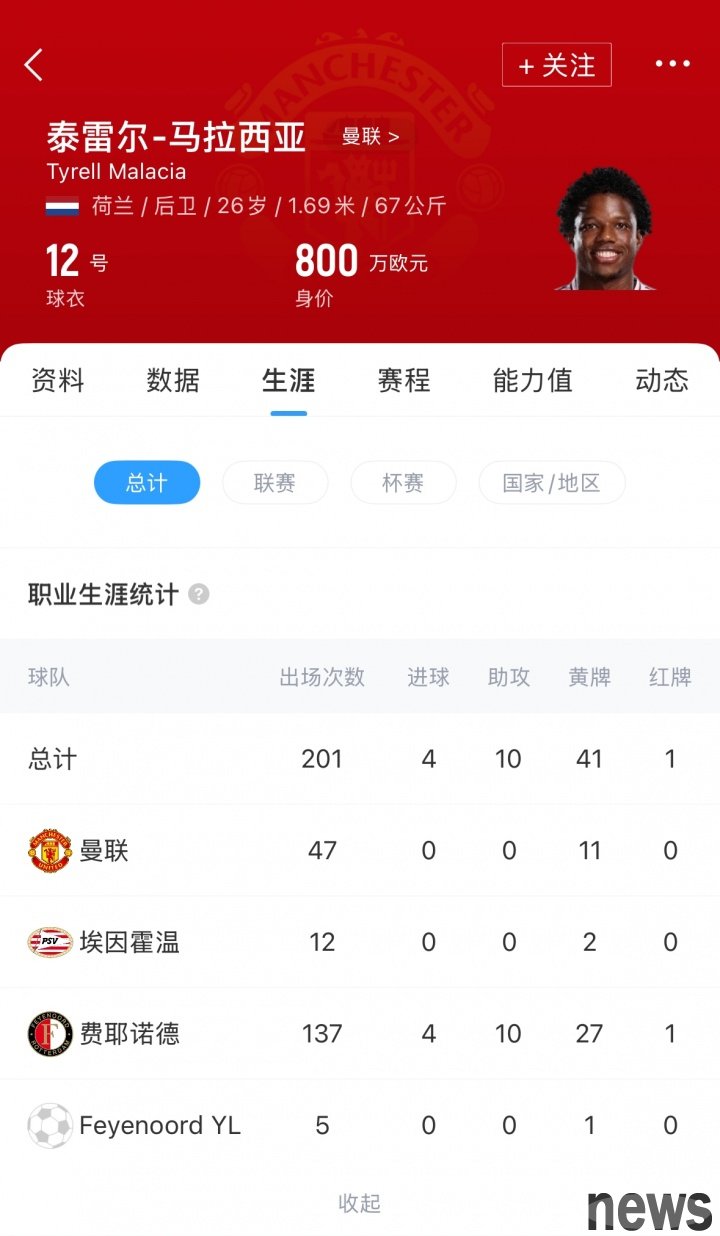
Task: Open the three-dot overflow menu
Action: [x=672, y=65]
